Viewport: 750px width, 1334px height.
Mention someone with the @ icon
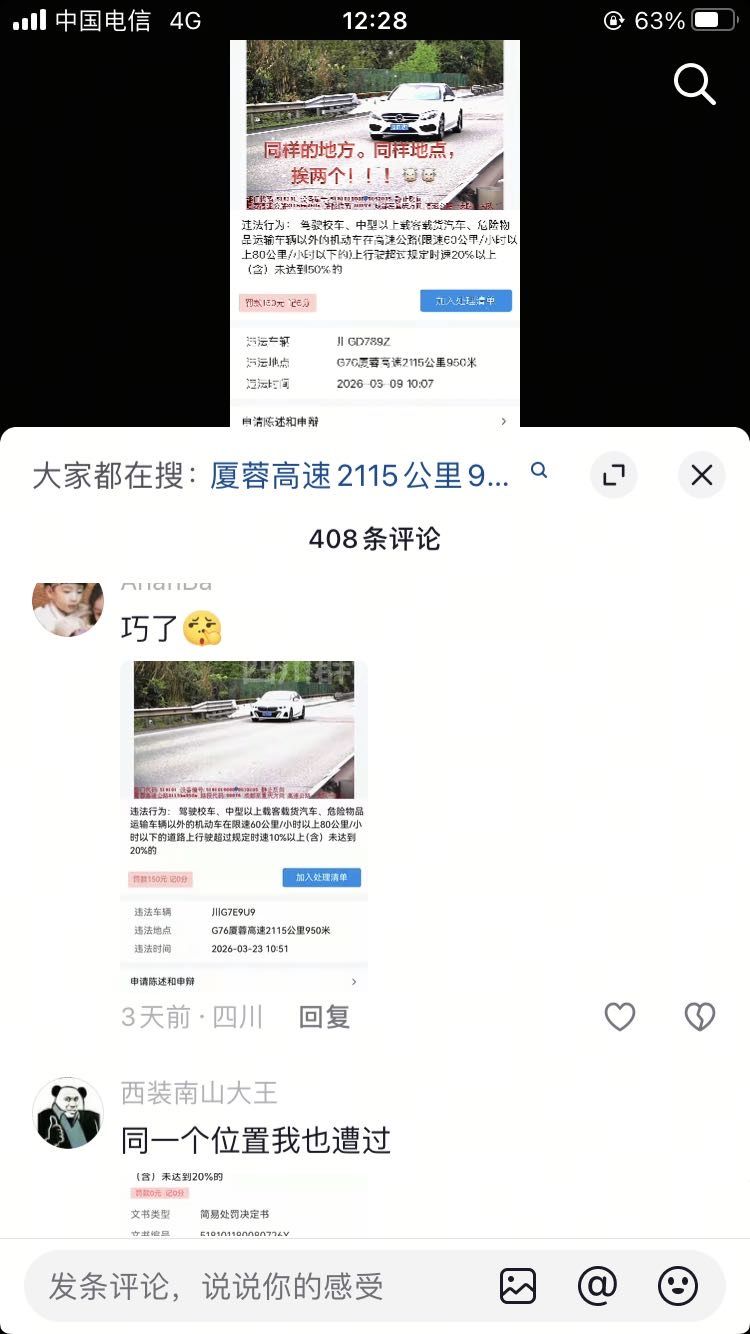(x=597, y=1286)
